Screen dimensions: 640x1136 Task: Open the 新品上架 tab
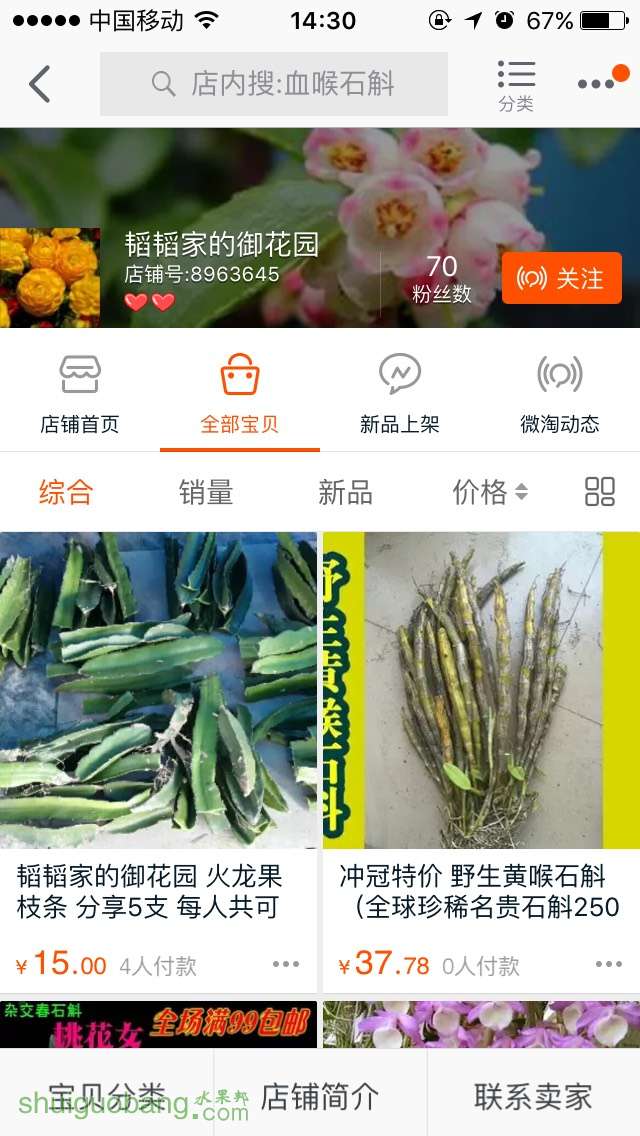tap(400, 394)
